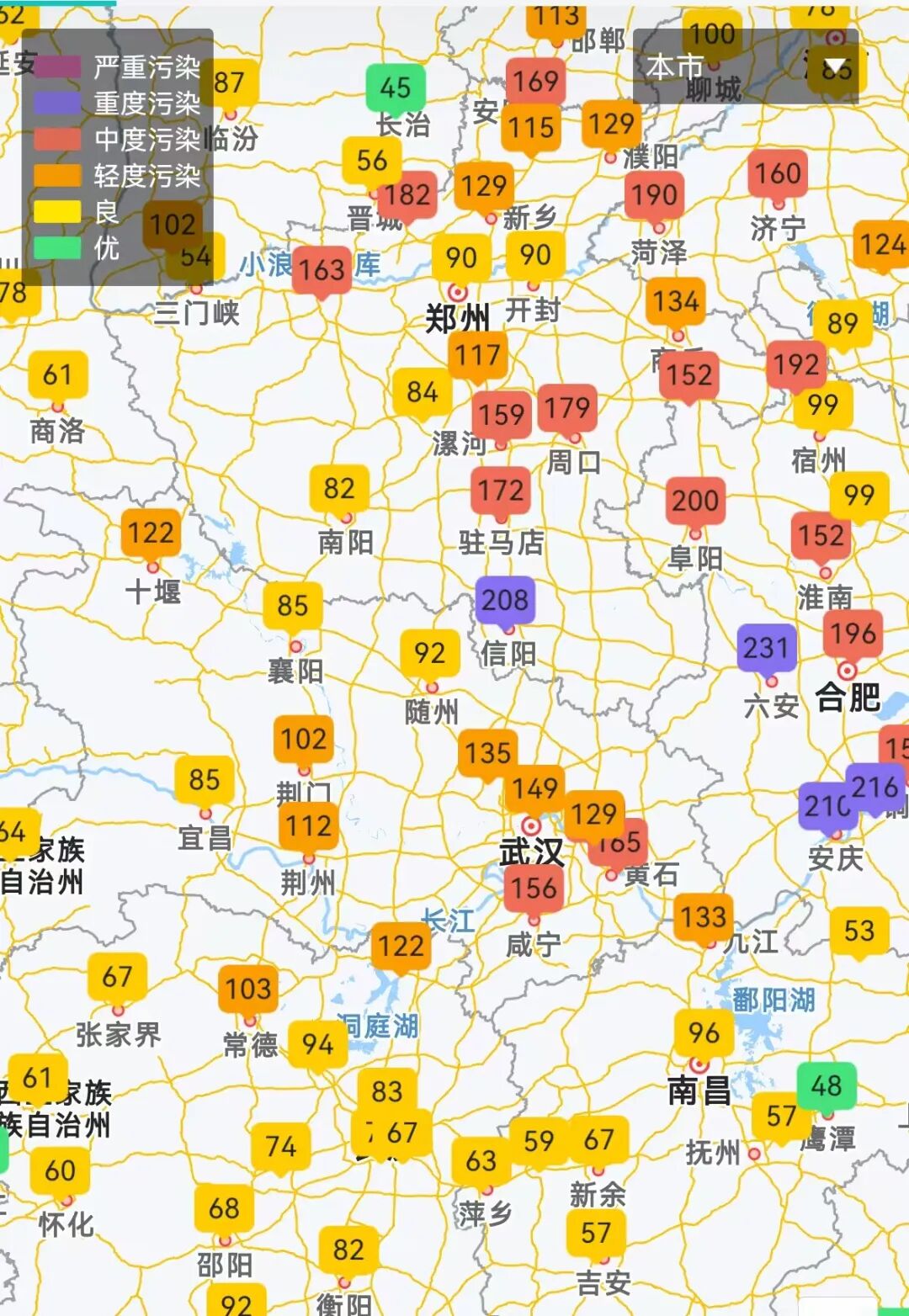Open the 149 marker for 武汉
The height and width of the screenshot is (1316, 909).
pyautogui.click(x=534, y=788)
